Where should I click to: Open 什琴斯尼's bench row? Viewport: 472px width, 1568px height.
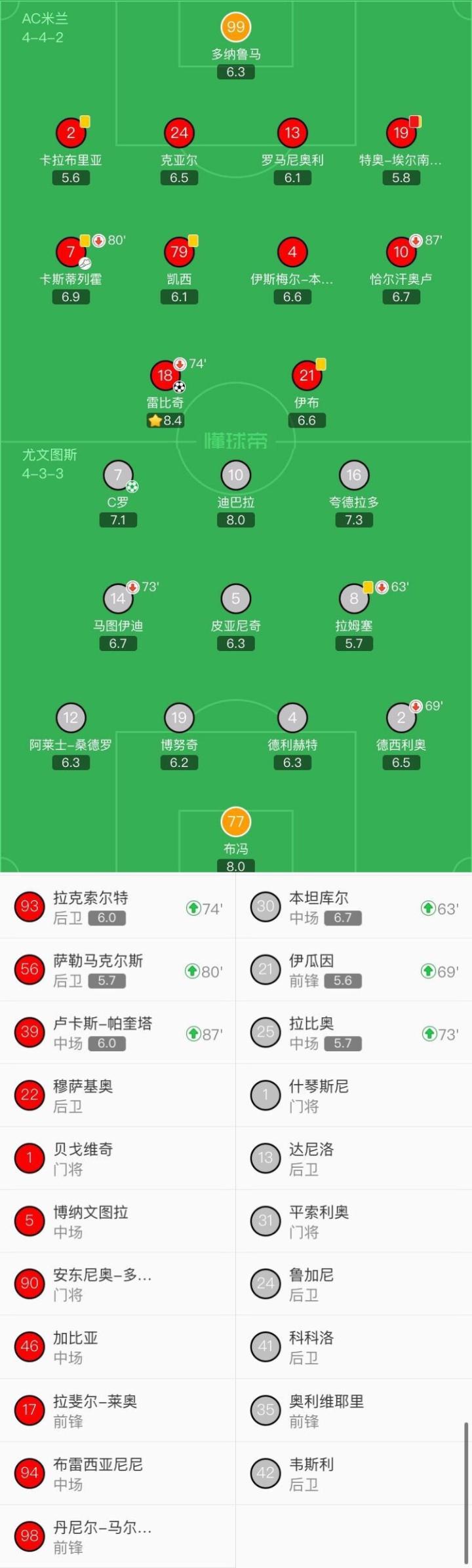(x=354, y=1096)
